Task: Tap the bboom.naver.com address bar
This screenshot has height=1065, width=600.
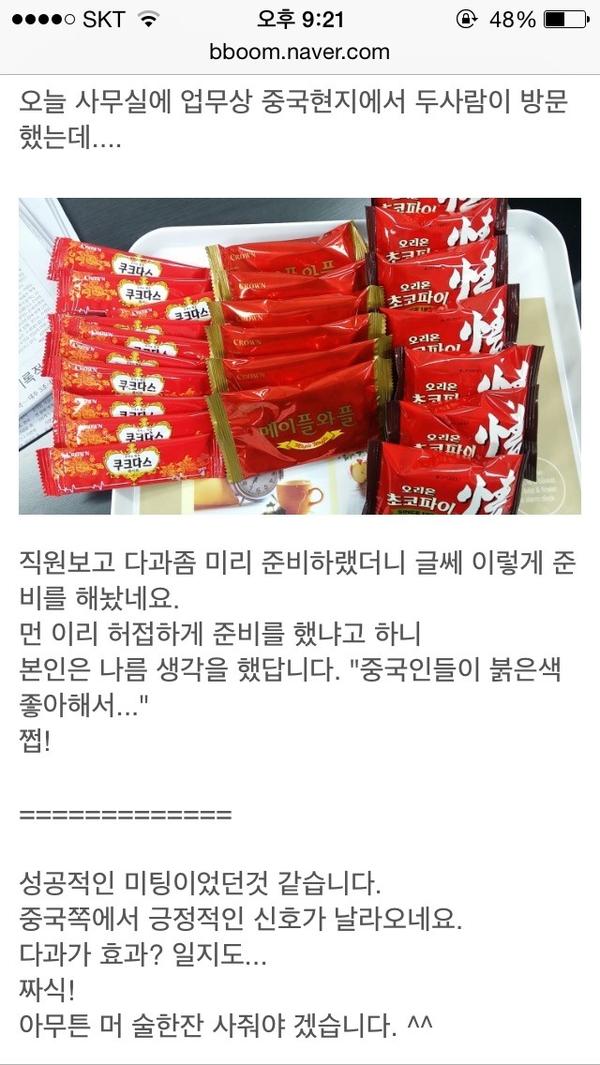Action: pyautogui.click(x=299, y=52)
